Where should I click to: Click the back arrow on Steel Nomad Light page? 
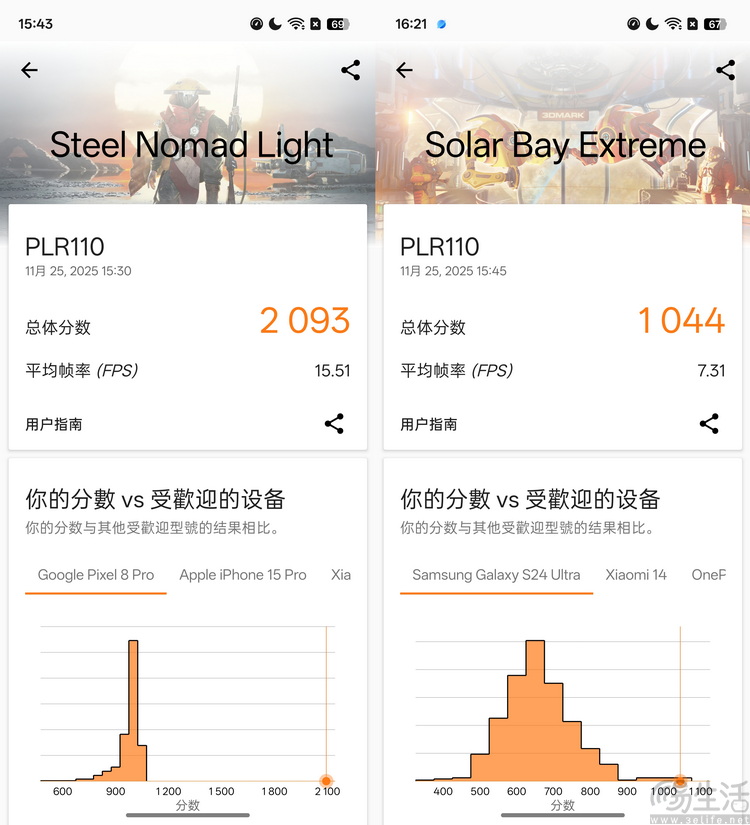(x=28, y=70)
